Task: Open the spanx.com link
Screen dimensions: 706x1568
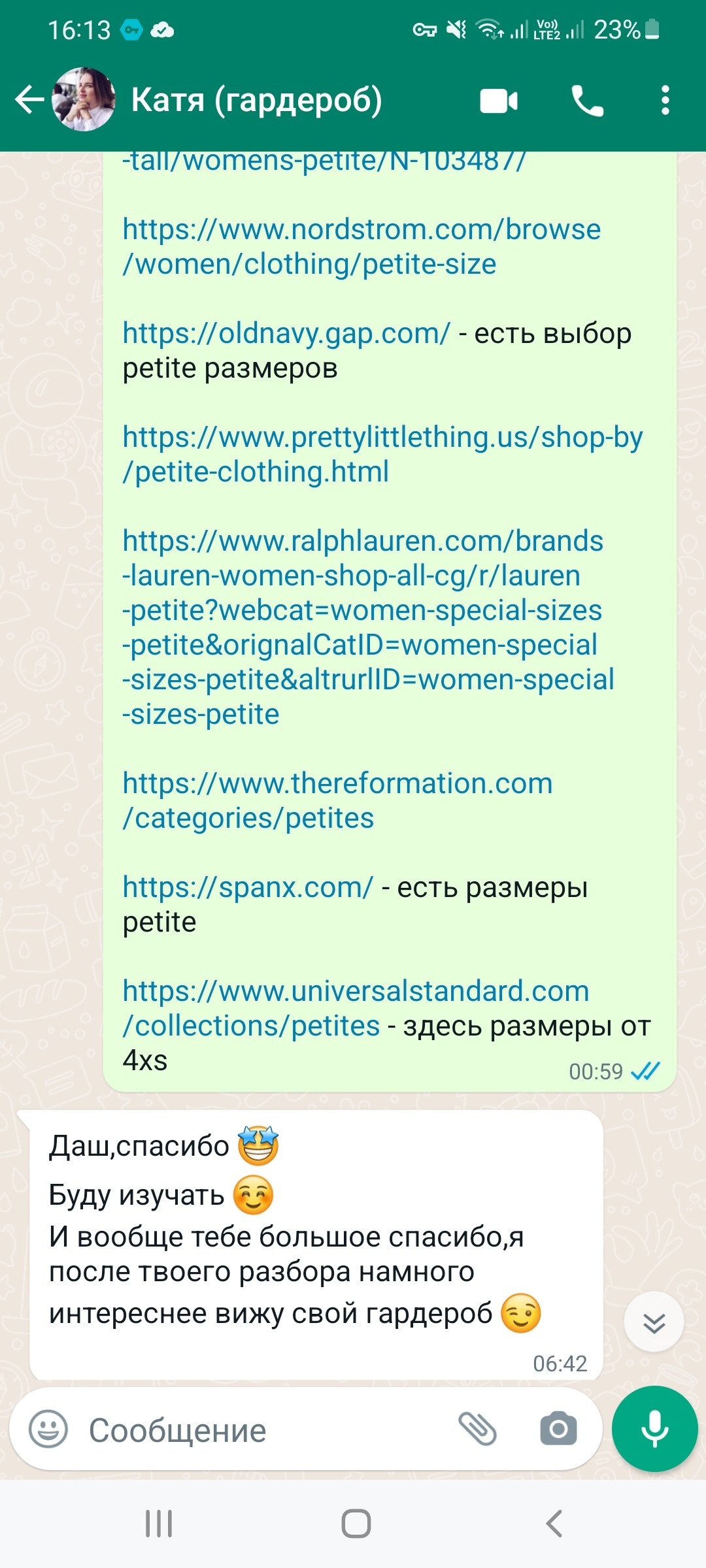Action: pos(248,887)
